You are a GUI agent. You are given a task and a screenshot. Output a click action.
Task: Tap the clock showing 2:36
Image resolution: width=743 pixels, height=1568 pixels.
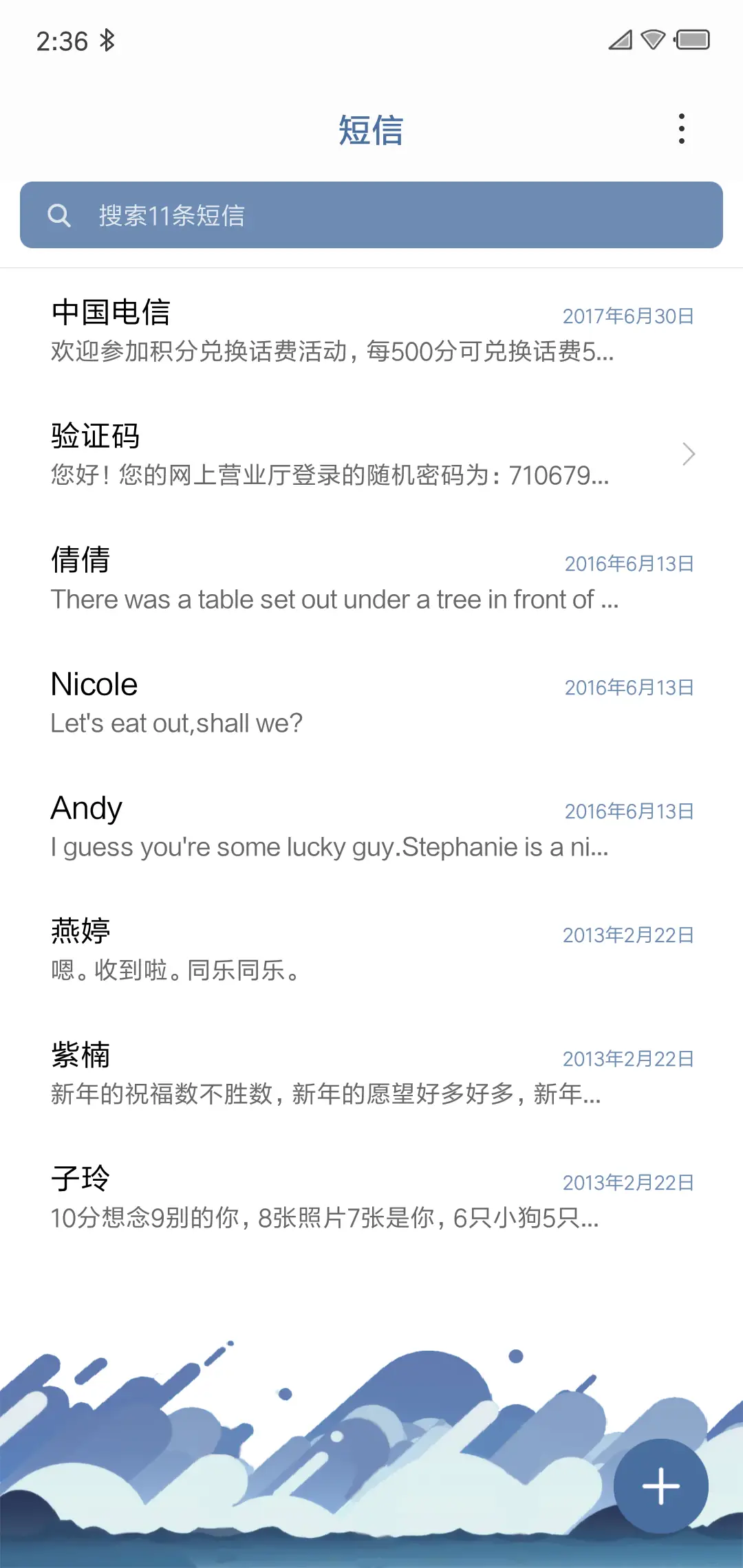[x=62, y=41]
